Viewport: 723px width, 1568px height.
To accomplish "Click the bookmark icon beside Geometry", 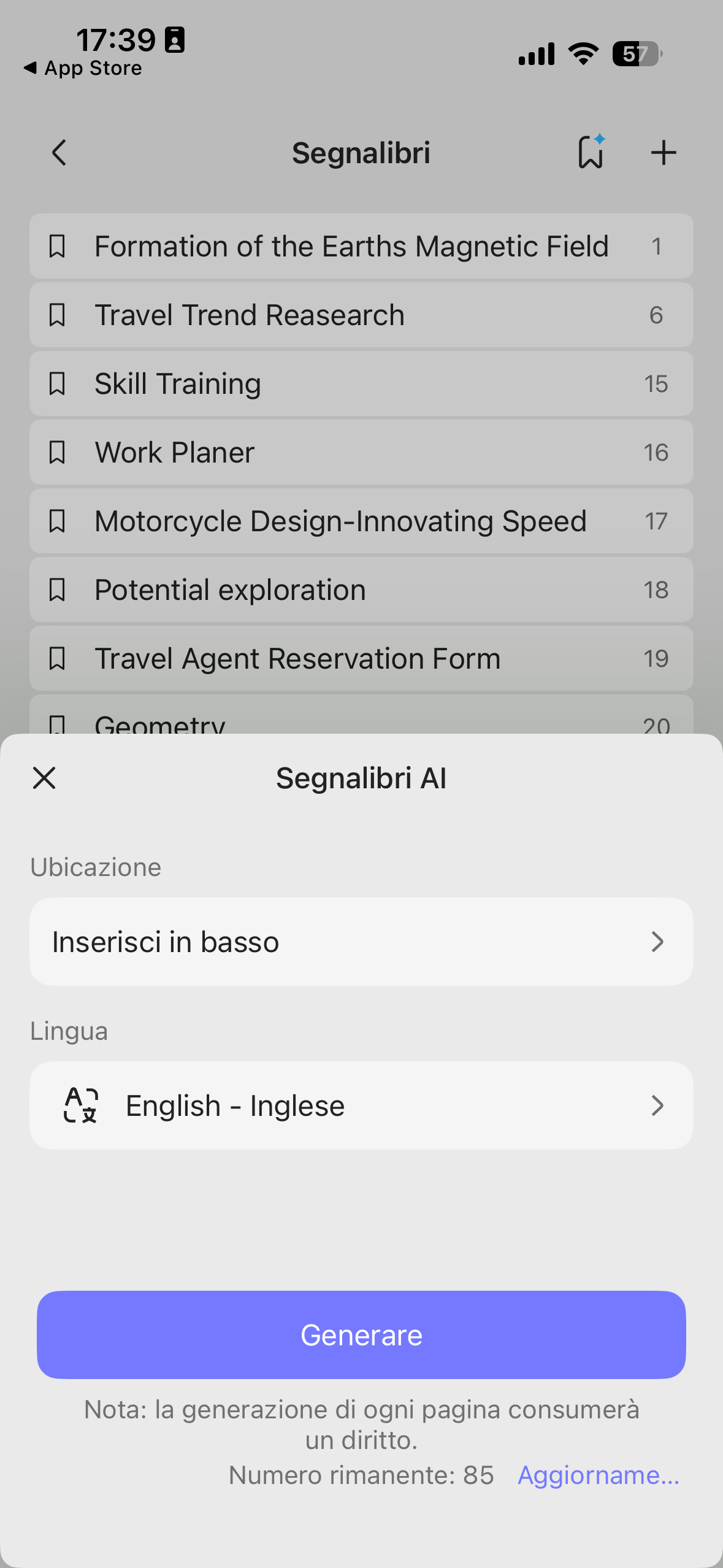I will pyautogui.click(x=58, y=725).
